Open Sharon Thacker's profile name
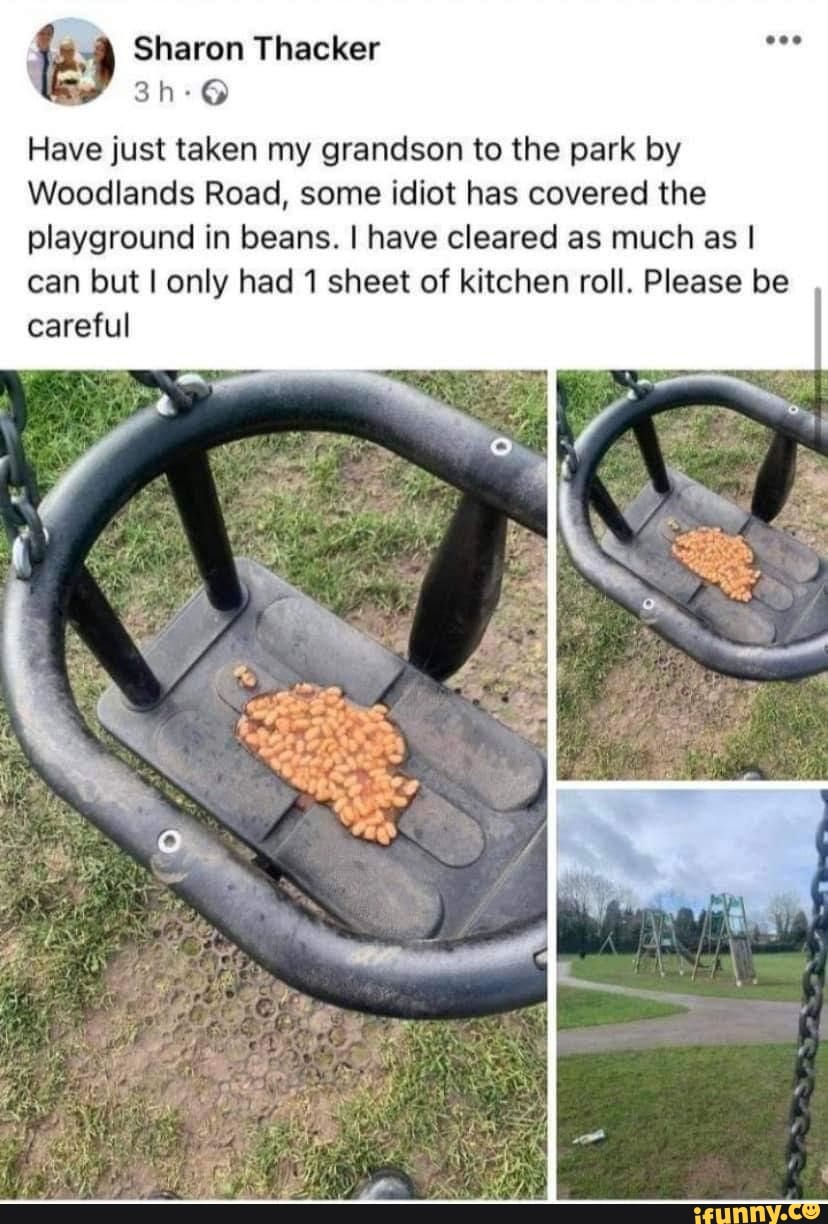 (256, 48)
